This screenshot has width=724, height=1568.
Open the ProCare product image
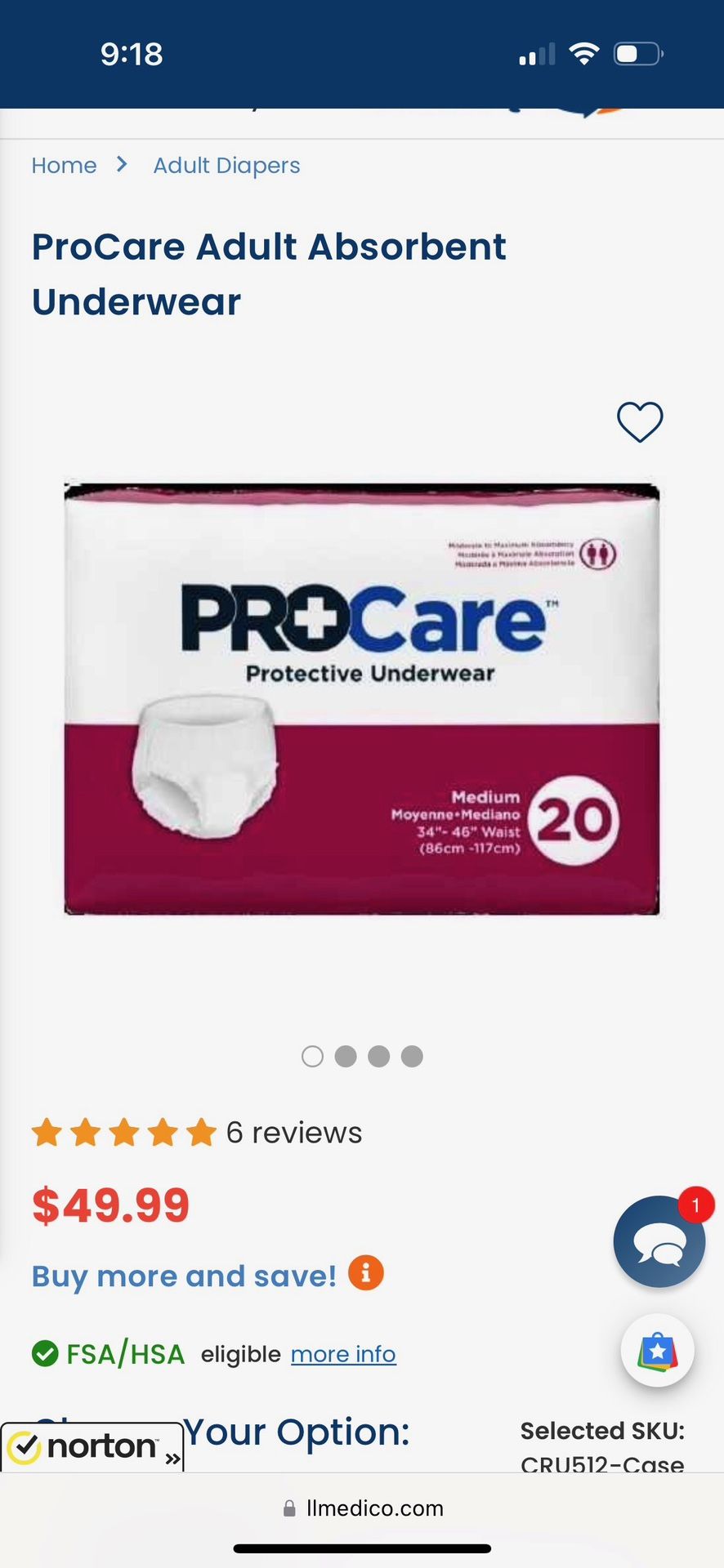tap(362, 700)
